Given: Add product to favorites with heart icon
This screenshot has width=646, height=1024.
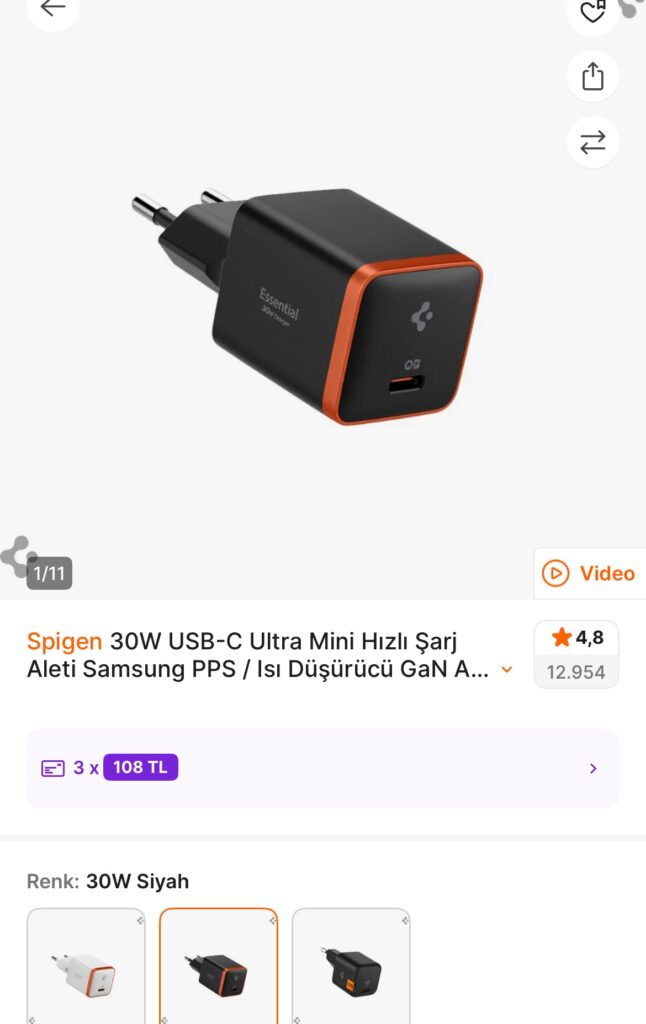Looking at the screenshot, I should coord(592,12).
